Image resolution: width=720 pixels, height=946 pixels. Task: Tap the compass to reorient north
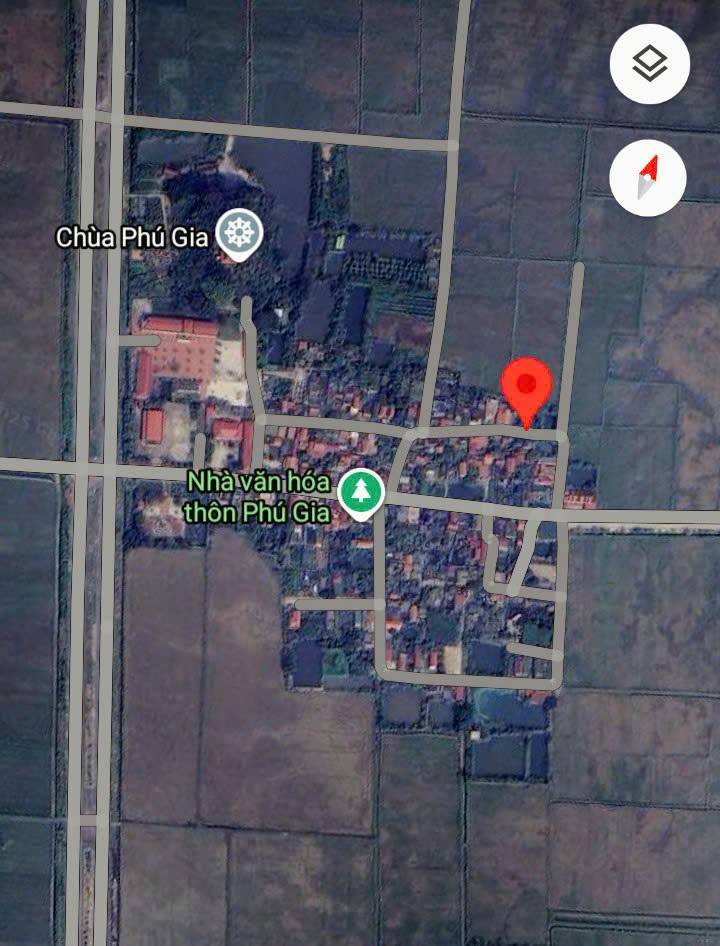[x=649, y=178]
